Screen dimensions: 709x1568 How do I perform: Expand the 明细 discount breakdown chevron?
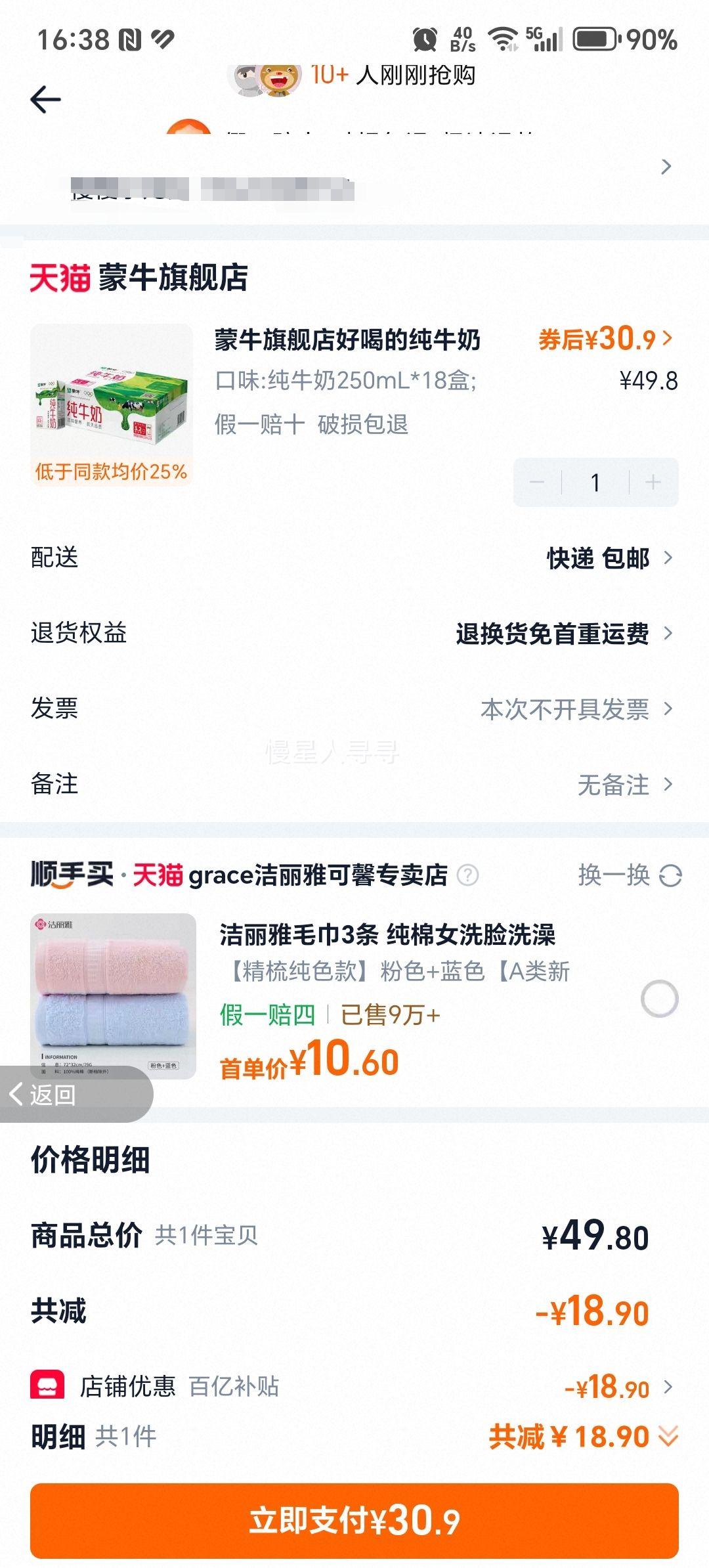668,1436
